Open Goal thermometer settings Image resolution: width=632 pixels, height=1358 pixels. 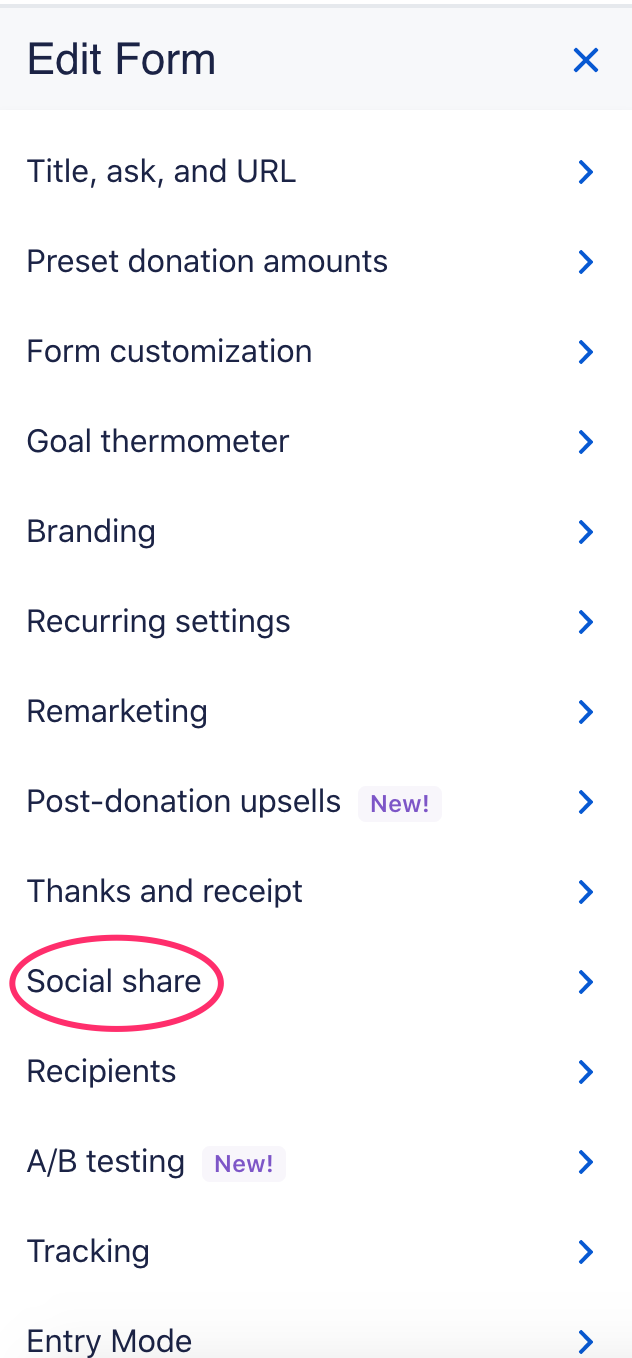[x=316, y=442]
